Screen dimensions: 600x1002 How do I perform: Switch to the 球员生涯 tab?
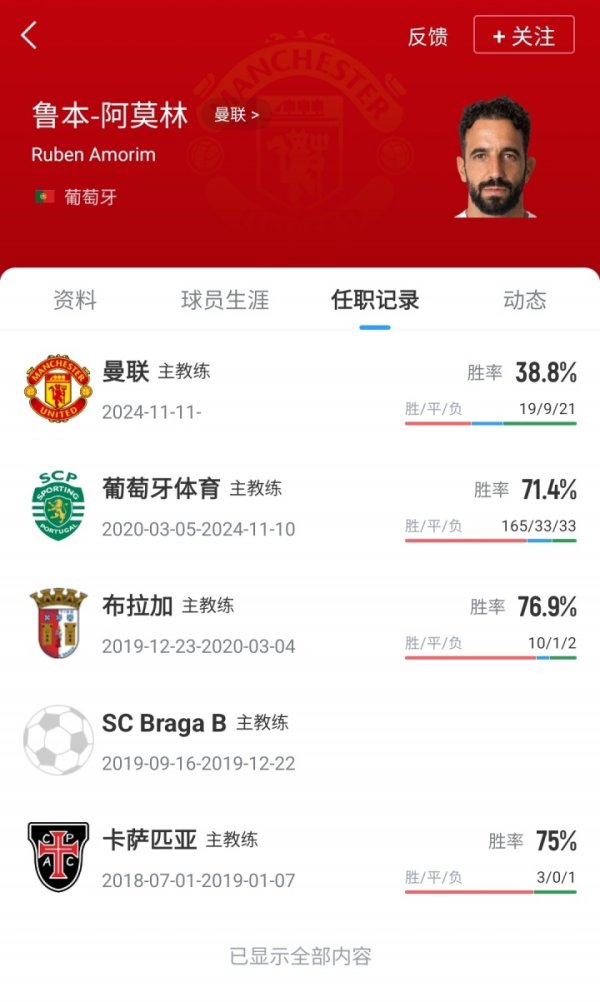225,299
